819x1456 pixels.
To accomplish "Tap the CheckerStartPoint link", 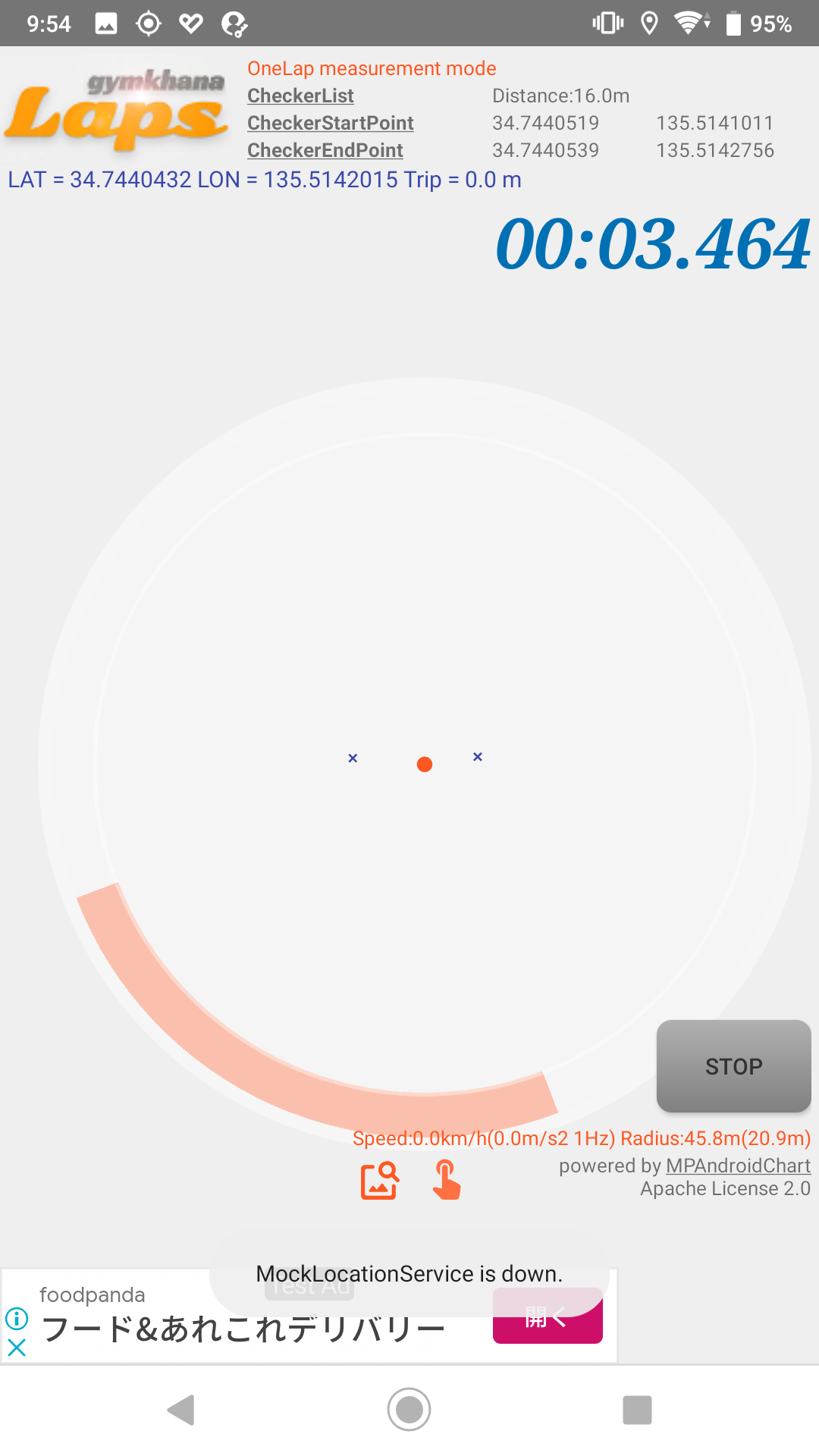I will click(x=330, y=123).
